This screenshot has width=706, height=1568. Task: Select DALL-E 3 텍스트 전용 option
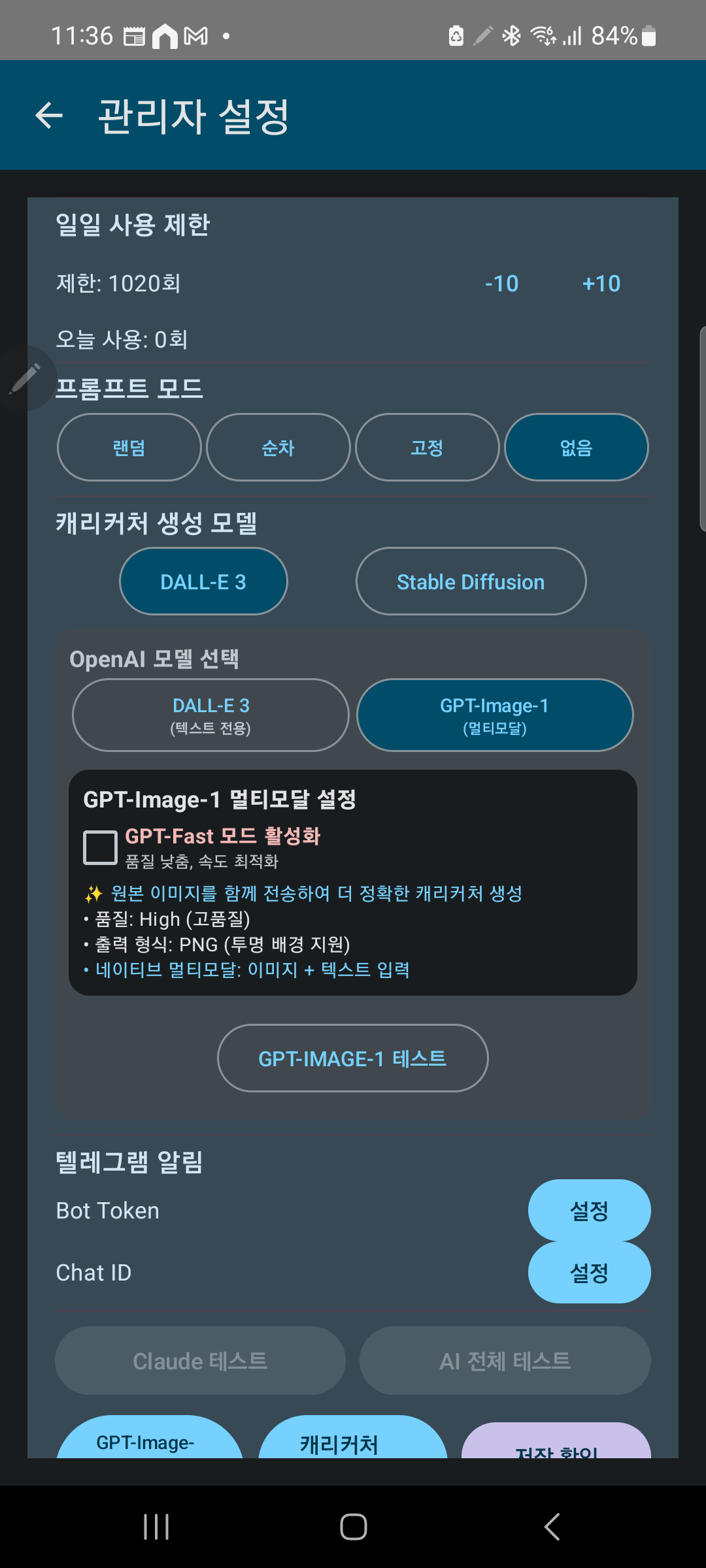pos(210,715)
